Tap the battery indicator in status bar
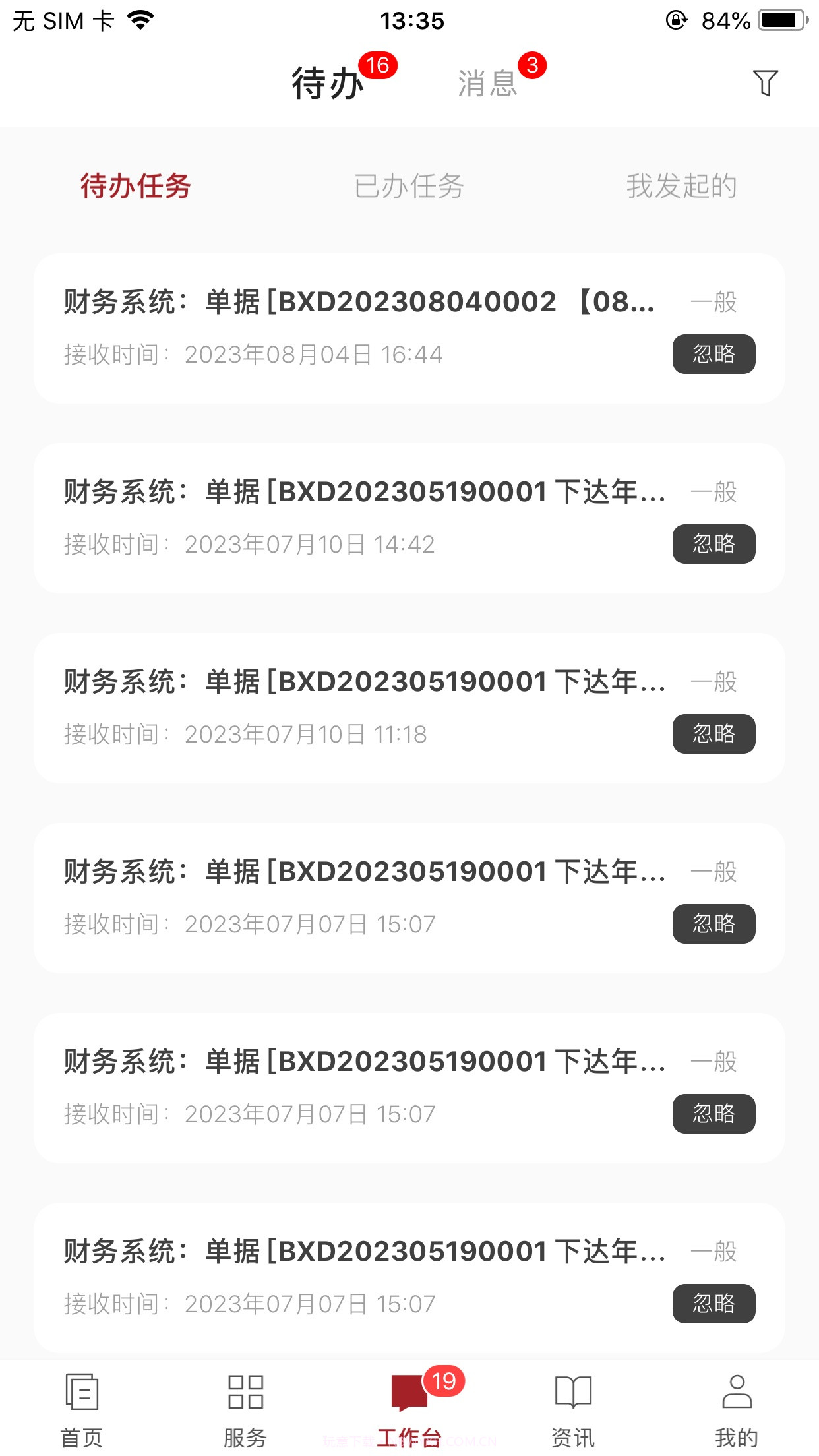Image resolution: width=819 pixels, height=1456 pixels. coord(782,18)
